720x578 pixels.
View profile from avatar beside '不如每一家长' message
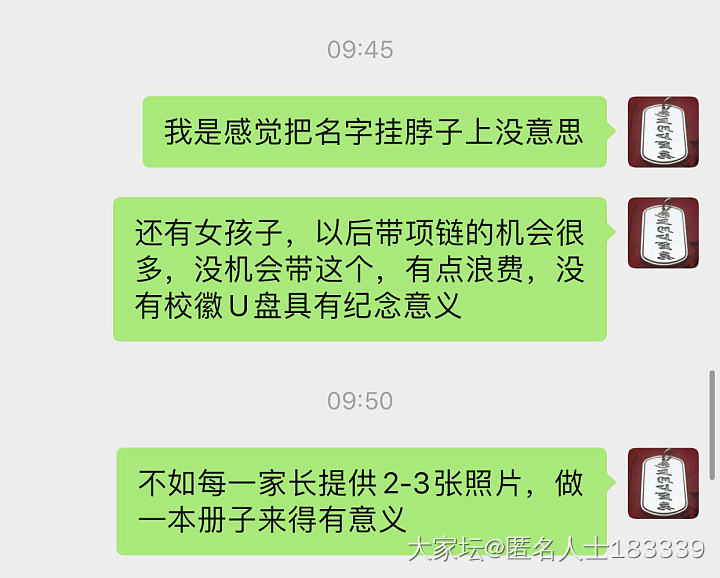pos(663,483)
